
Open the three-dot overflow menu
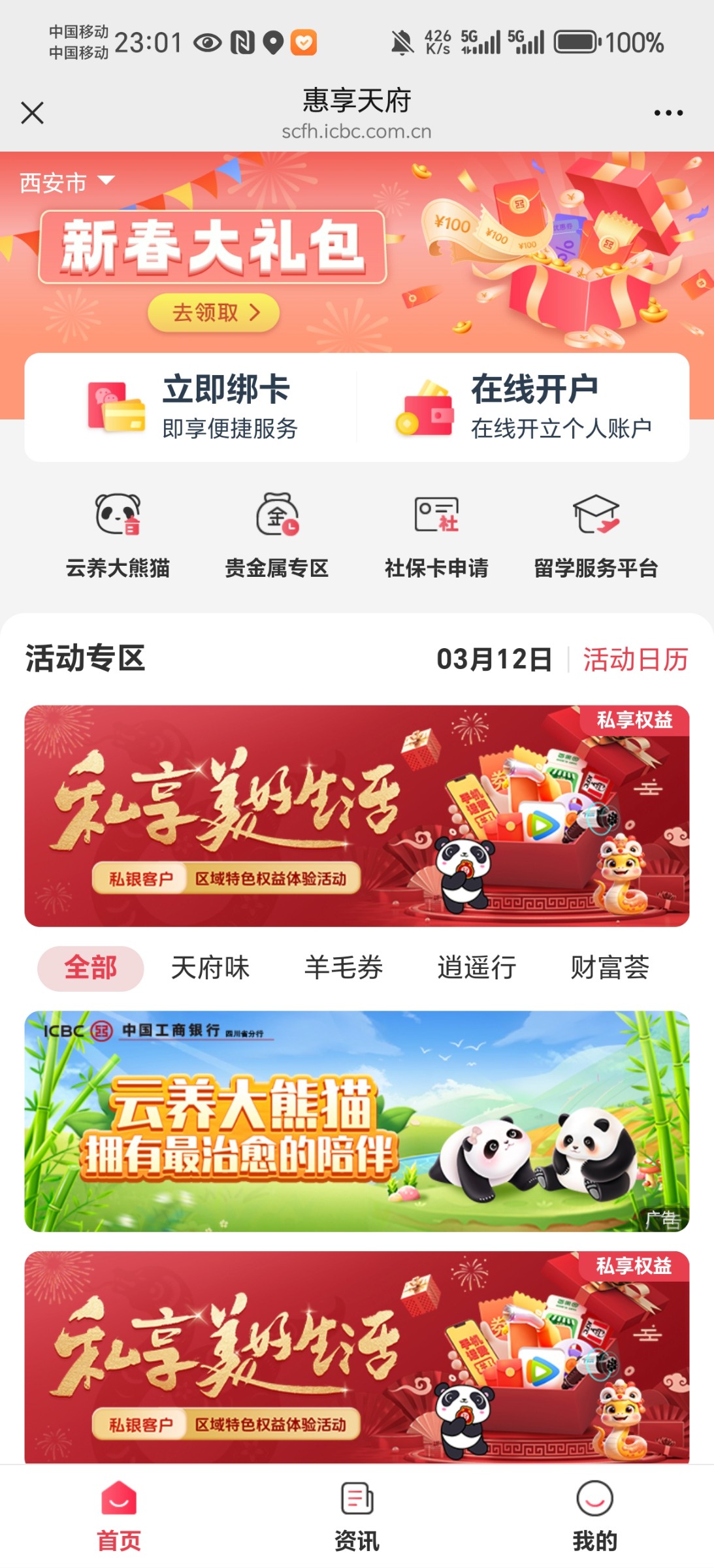(x=668, y=113)
